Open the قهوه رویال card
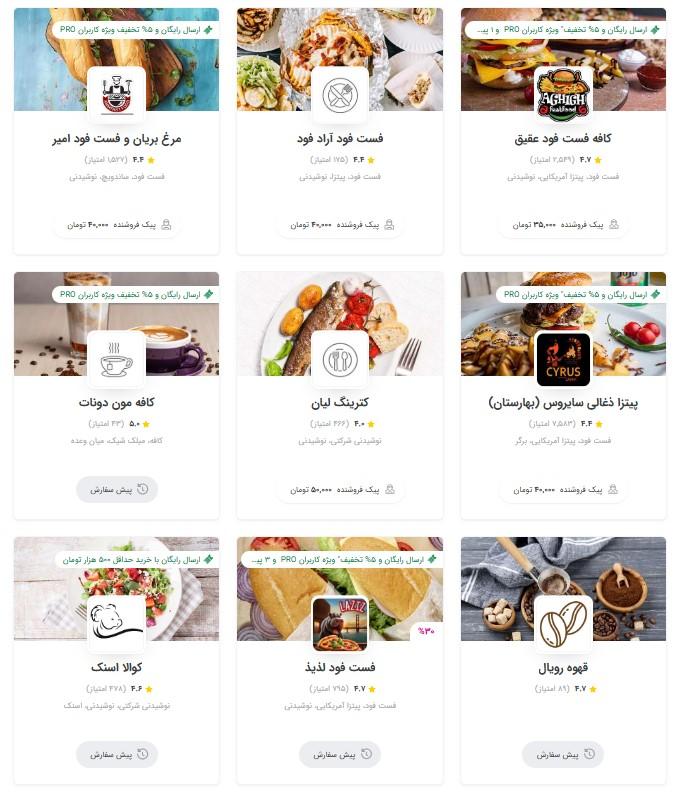The image size is (682, 794). coord(563,667)
